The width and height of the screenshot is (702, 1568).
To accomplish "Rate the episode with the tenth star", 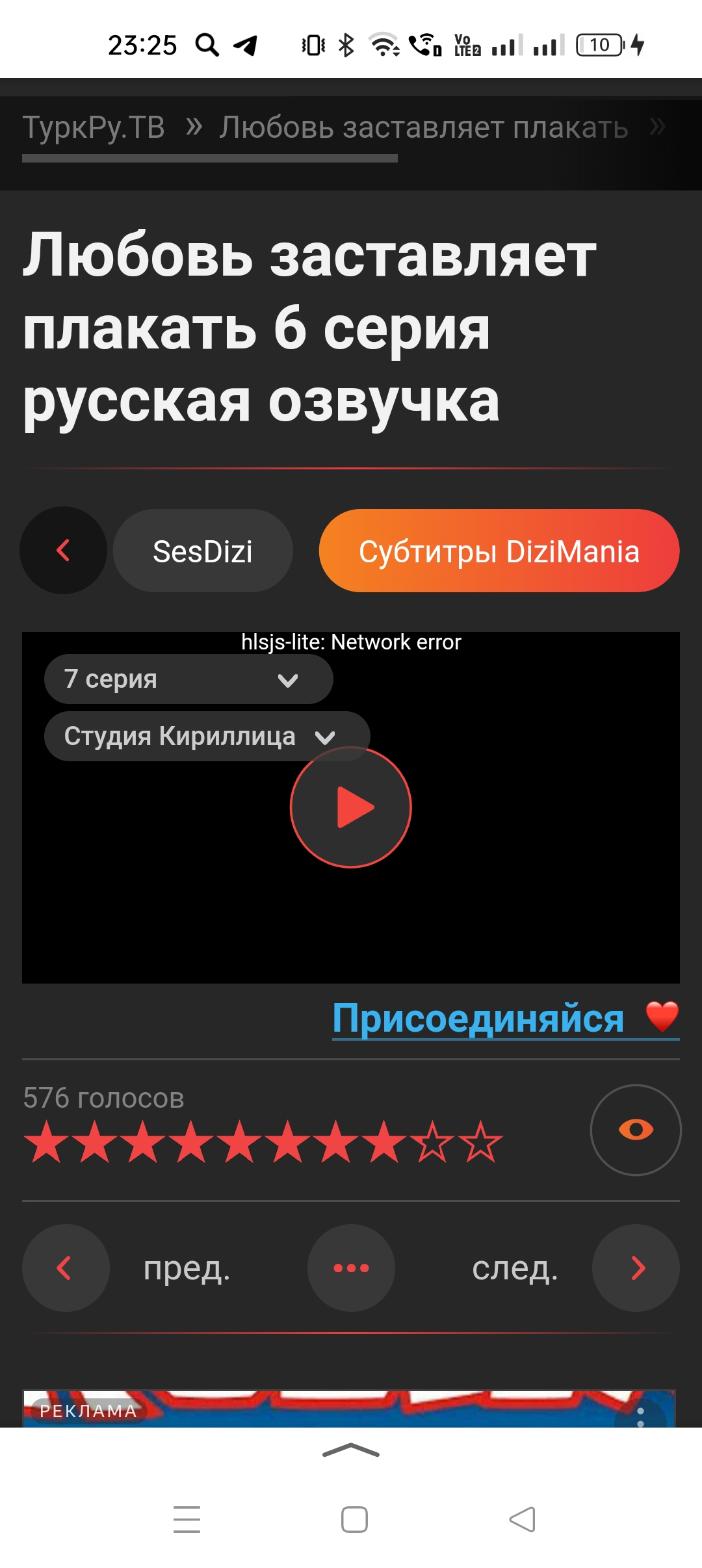I will click(x=481, y=1142).
